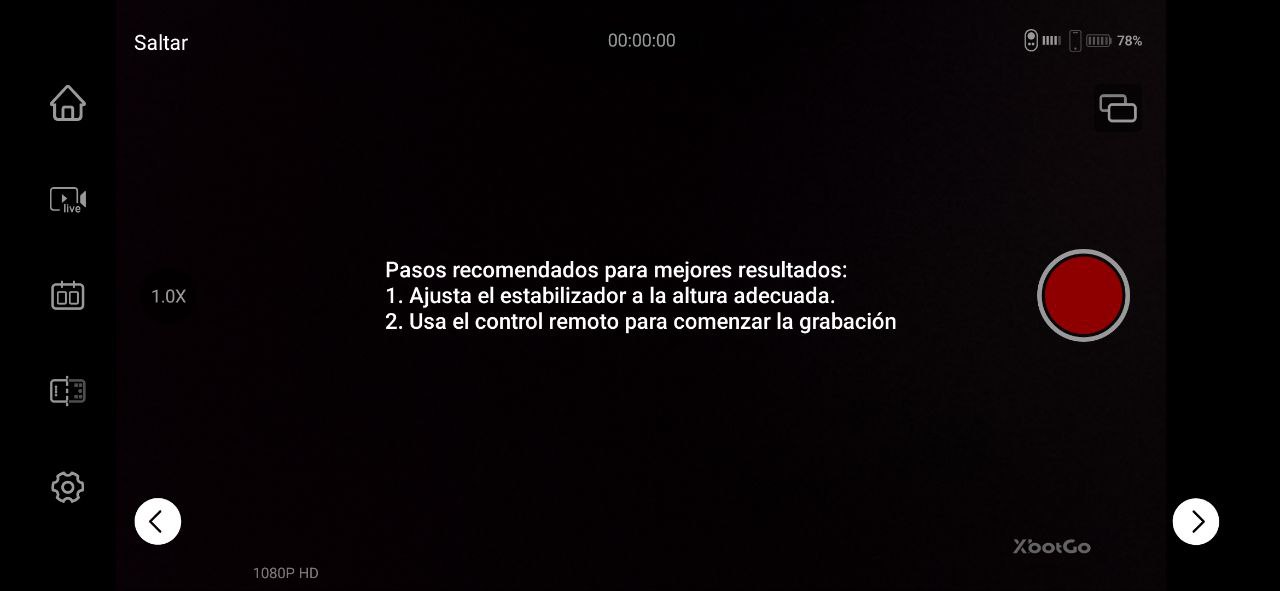
Task: Change the 1.0X zoom level
Action: click(x=168, y=296)
